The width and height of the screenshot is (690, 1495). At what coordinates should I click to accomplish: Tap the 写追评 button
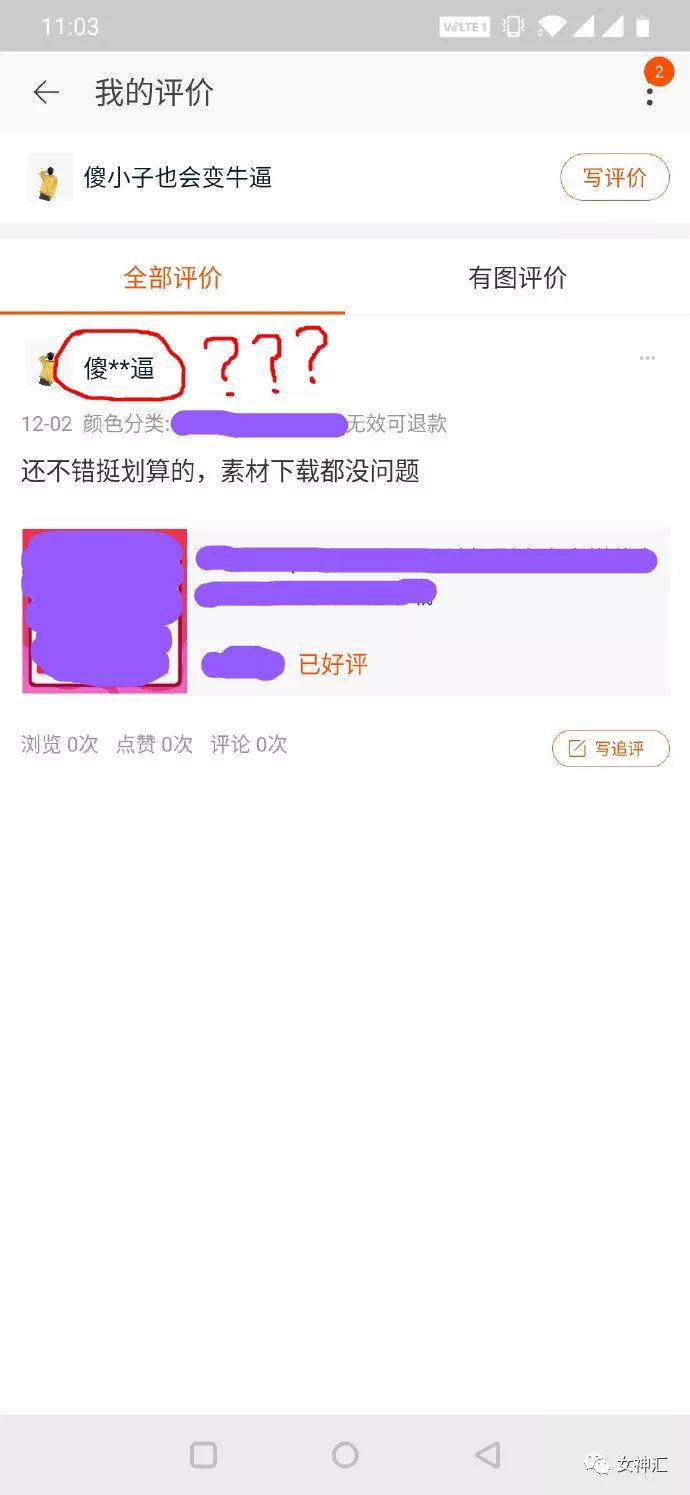(610, 748)
